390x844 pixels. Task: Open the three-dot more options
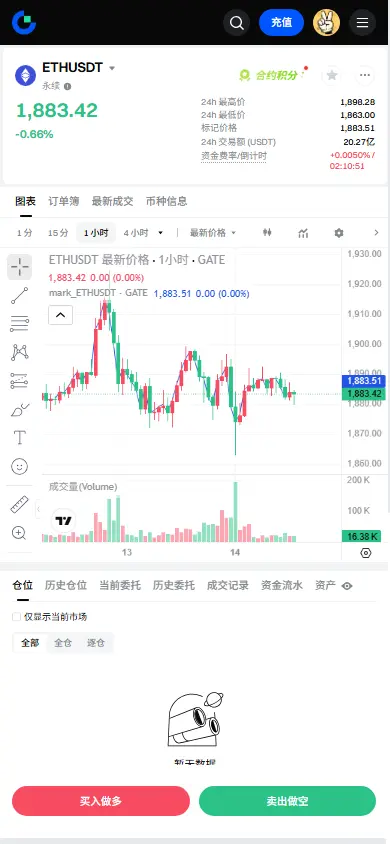[365, 75]
